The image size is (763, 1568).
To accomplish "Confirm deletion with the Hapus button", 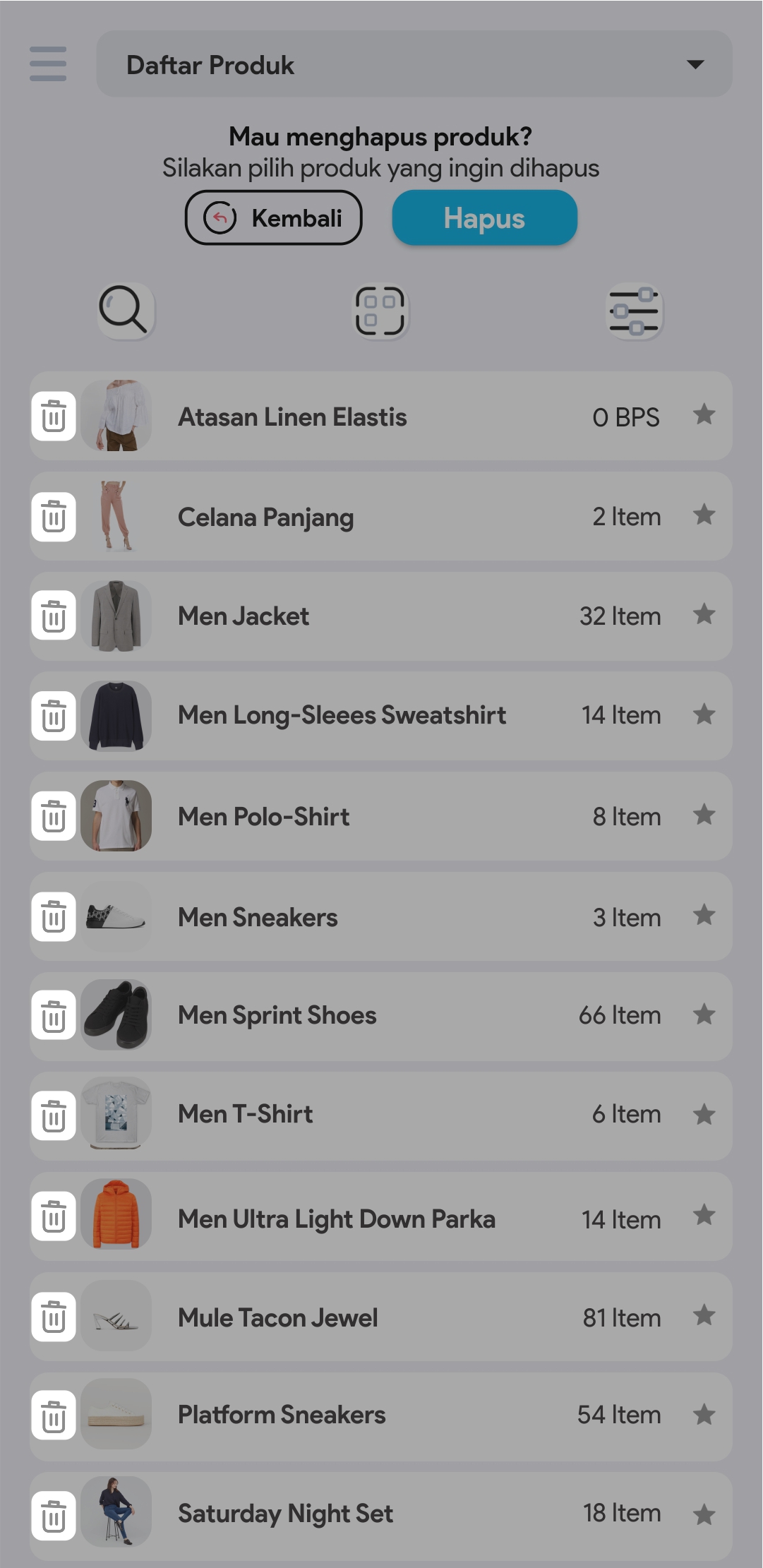I will [484, 218].
